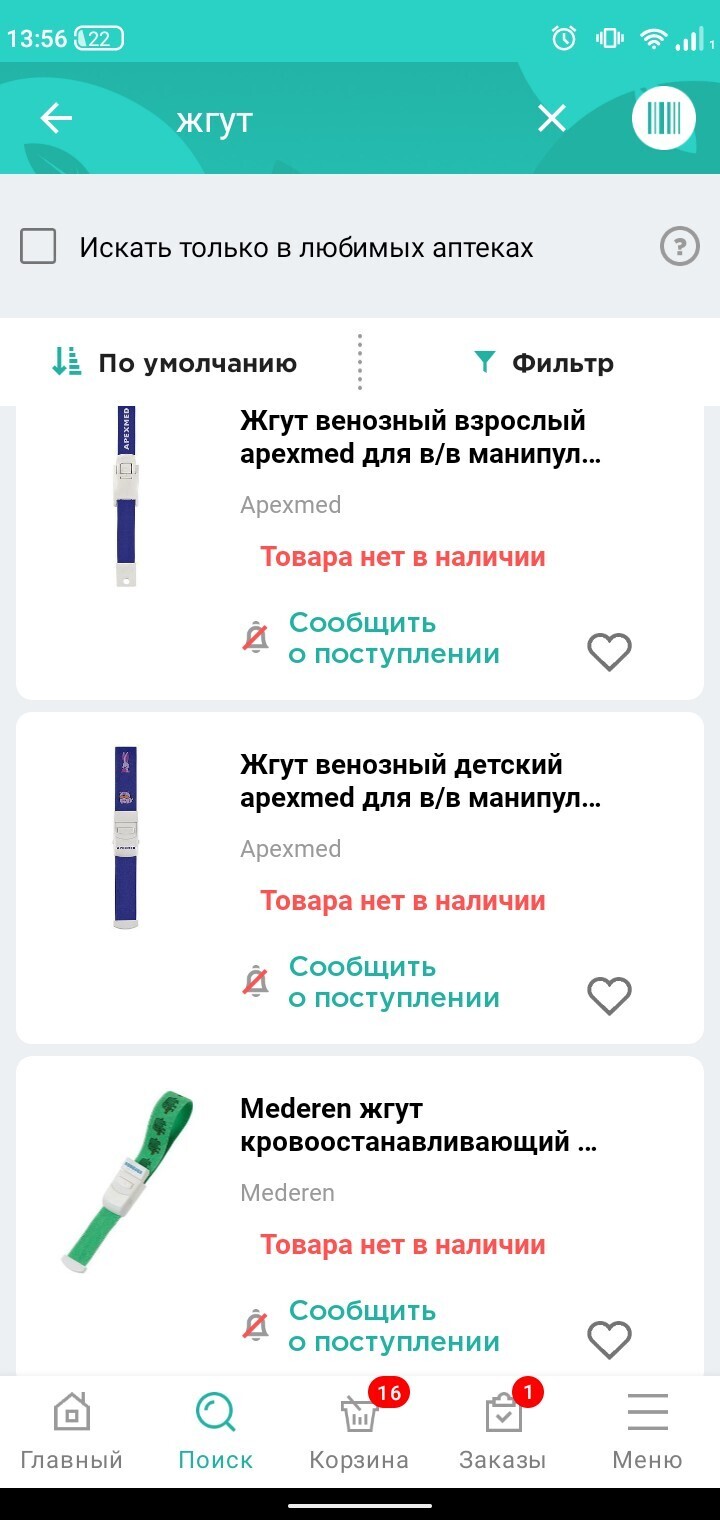Open help for favorite pharmacies search
720x1520 pixels.
pos(679,246)
